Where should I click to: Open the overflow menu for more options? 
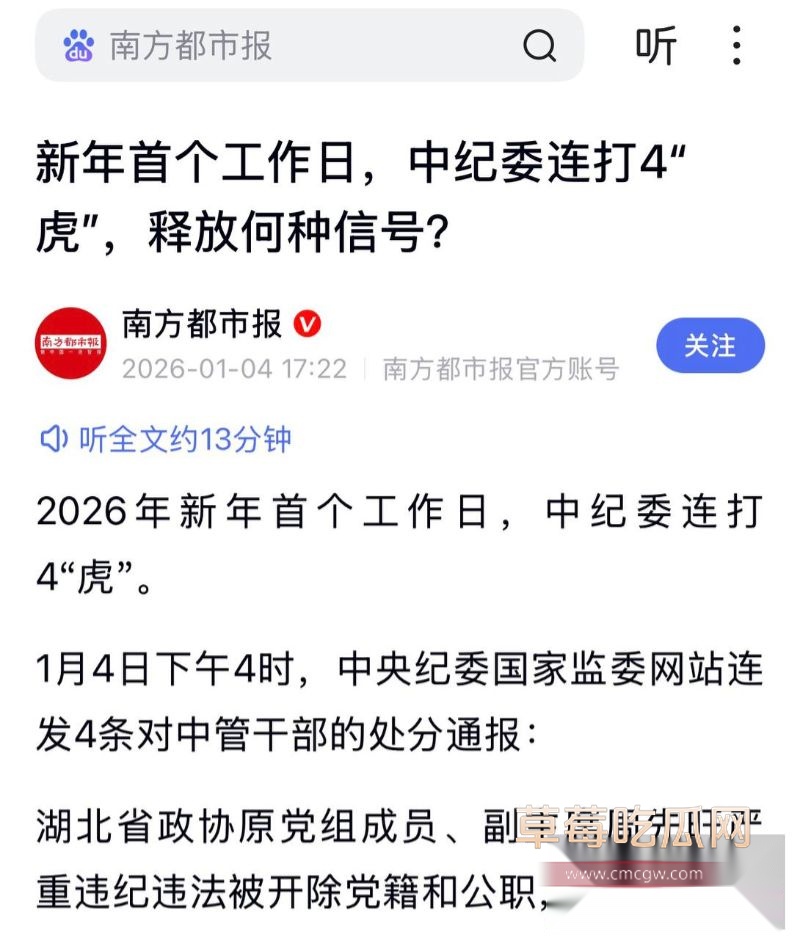736,46
